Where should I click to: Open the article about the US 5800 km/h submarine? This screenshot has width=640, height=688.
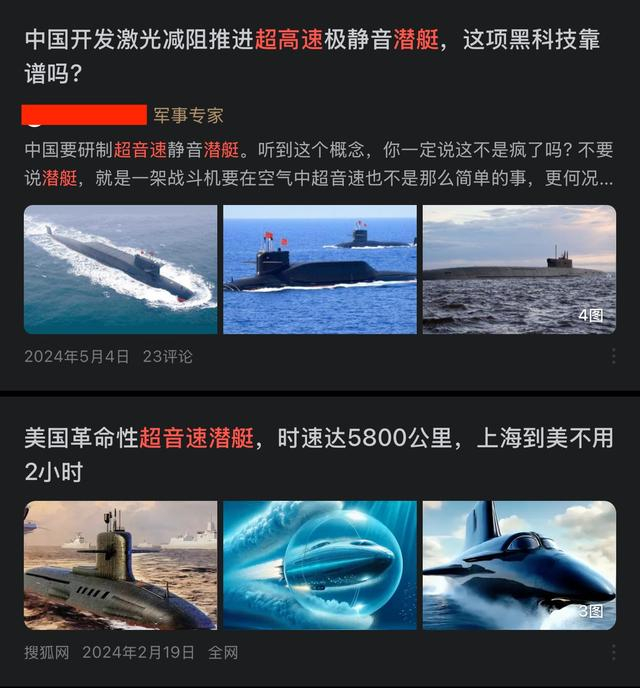(318, 454)
